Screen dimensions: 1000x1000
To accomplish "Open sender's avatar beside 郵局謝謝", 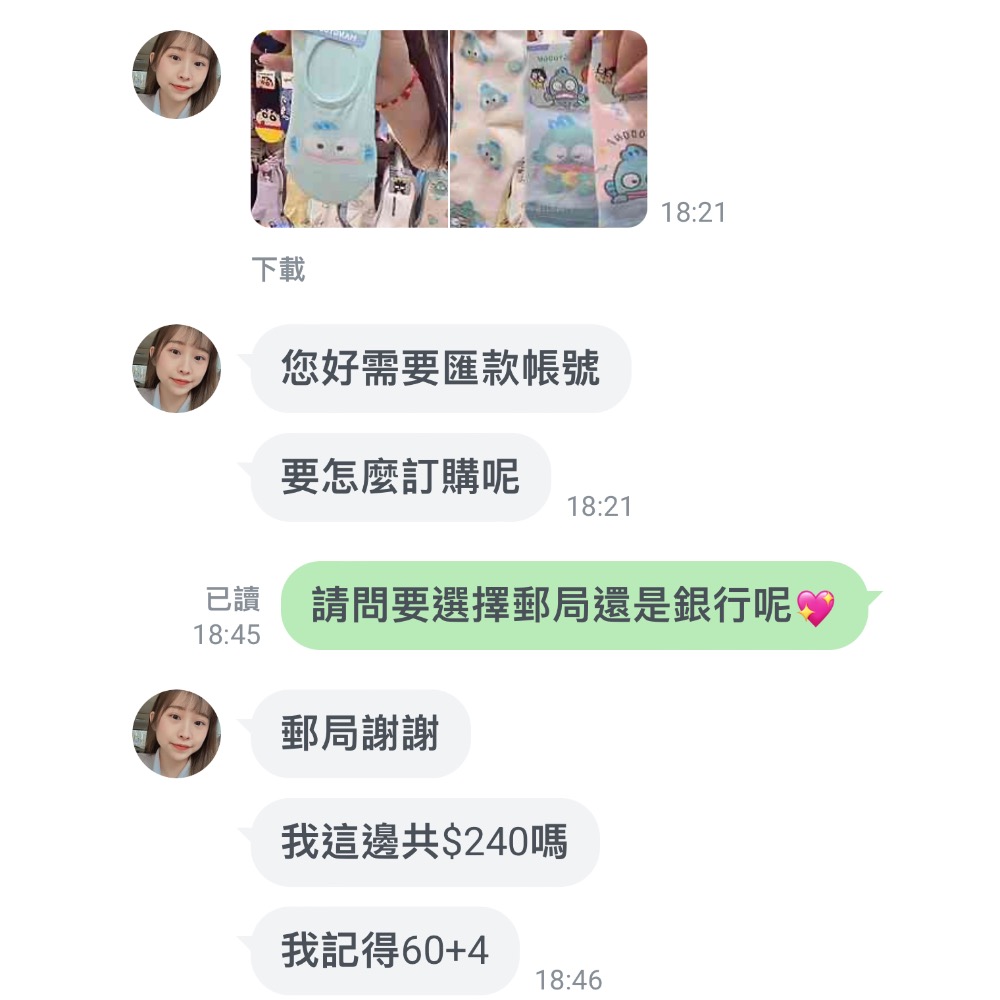I will 177,733.
